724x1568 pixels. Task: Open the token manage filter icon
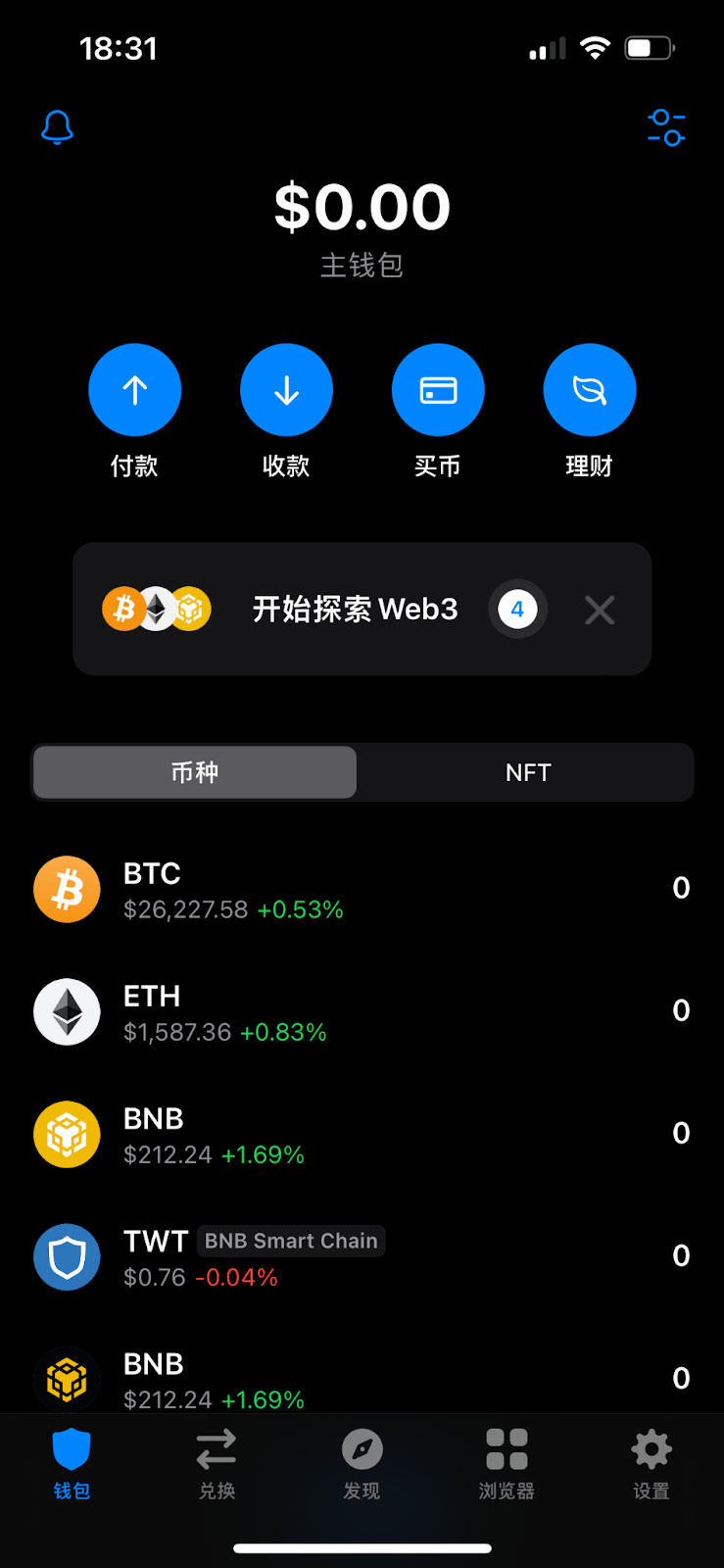pyautogui.click(x=666, y=127)
